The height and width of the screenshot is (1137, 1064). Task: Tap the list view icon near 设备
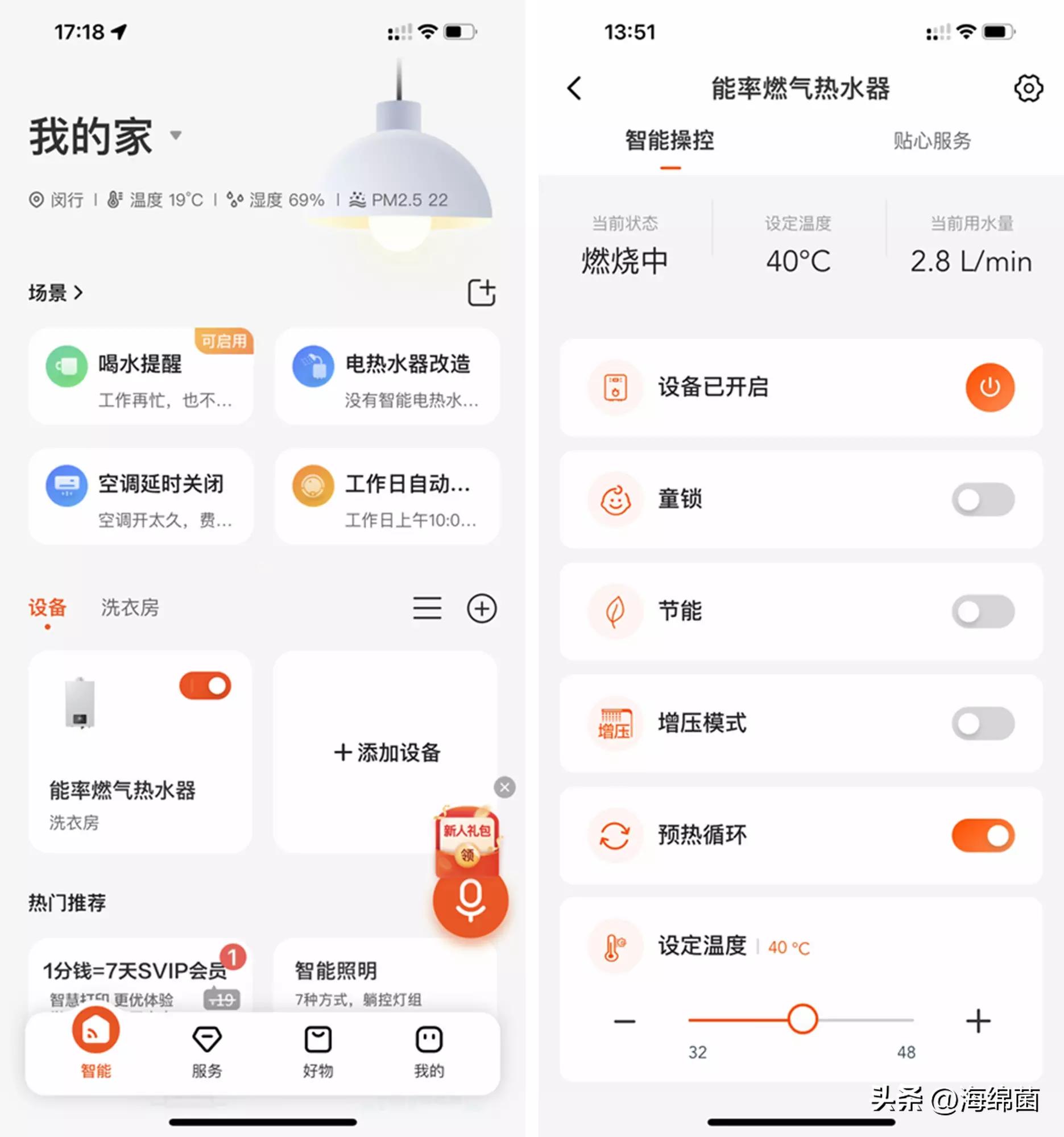[427, 608]
